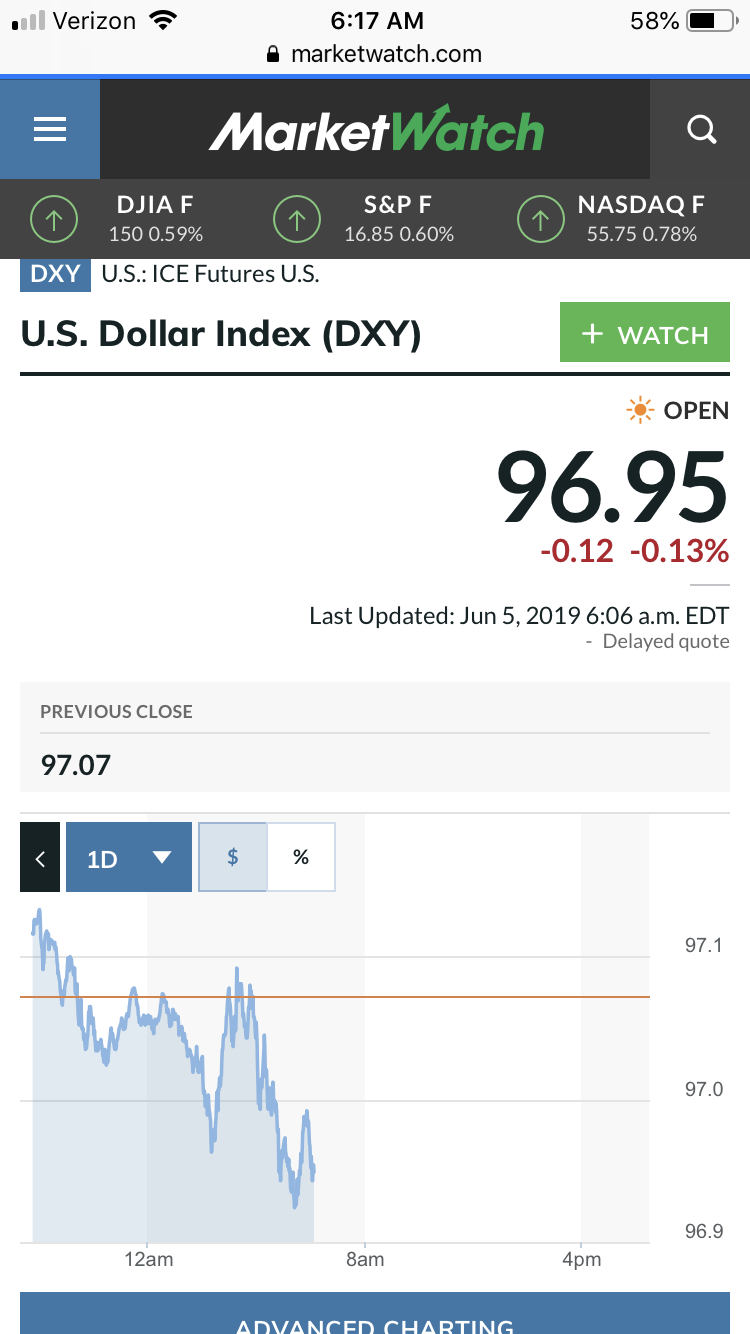Expand the 1D time range dropdown

(x=129, y=858)
